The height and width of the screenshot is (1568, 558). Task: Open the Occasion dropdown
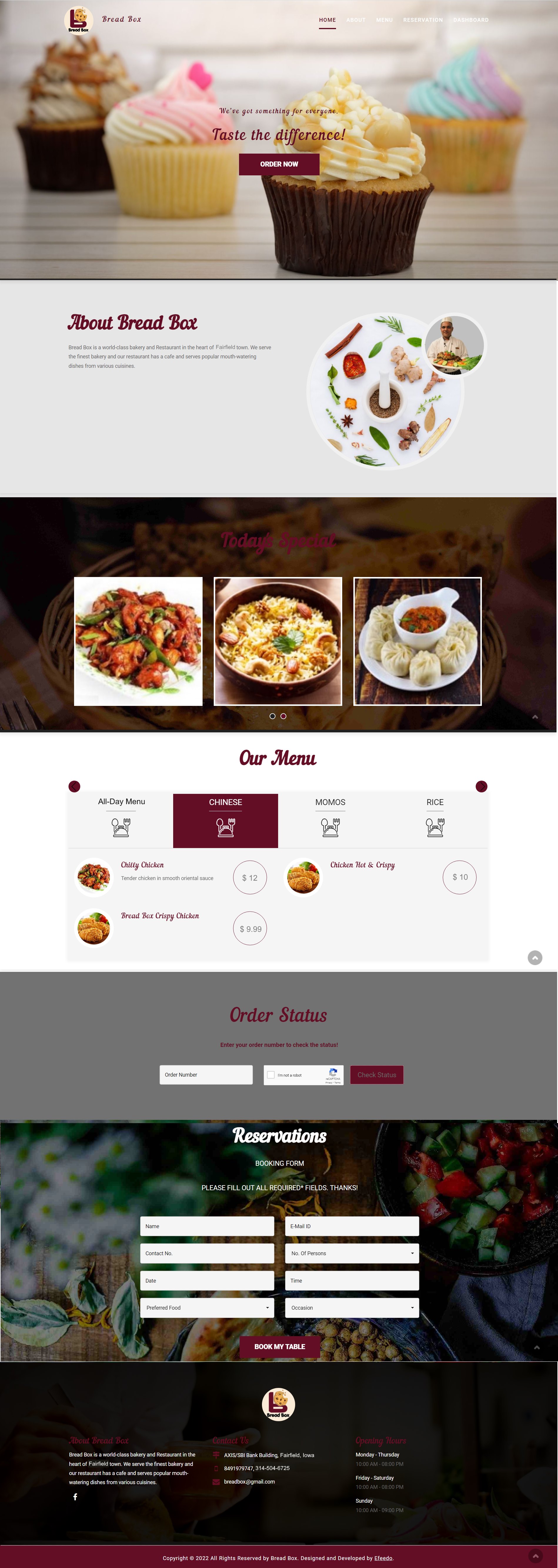point(352,1308)
